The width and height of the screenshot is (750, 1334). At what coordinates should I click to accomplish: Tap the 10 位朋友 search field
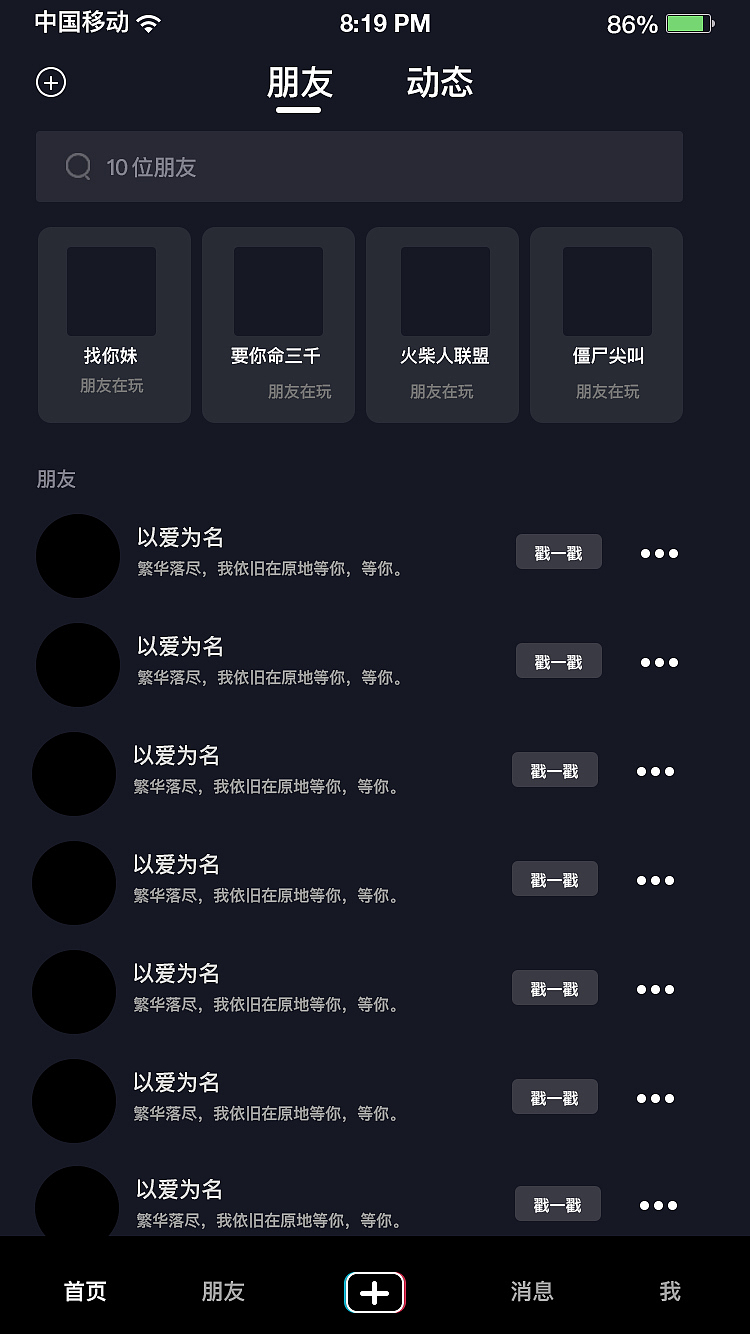(x=360, y=166)
